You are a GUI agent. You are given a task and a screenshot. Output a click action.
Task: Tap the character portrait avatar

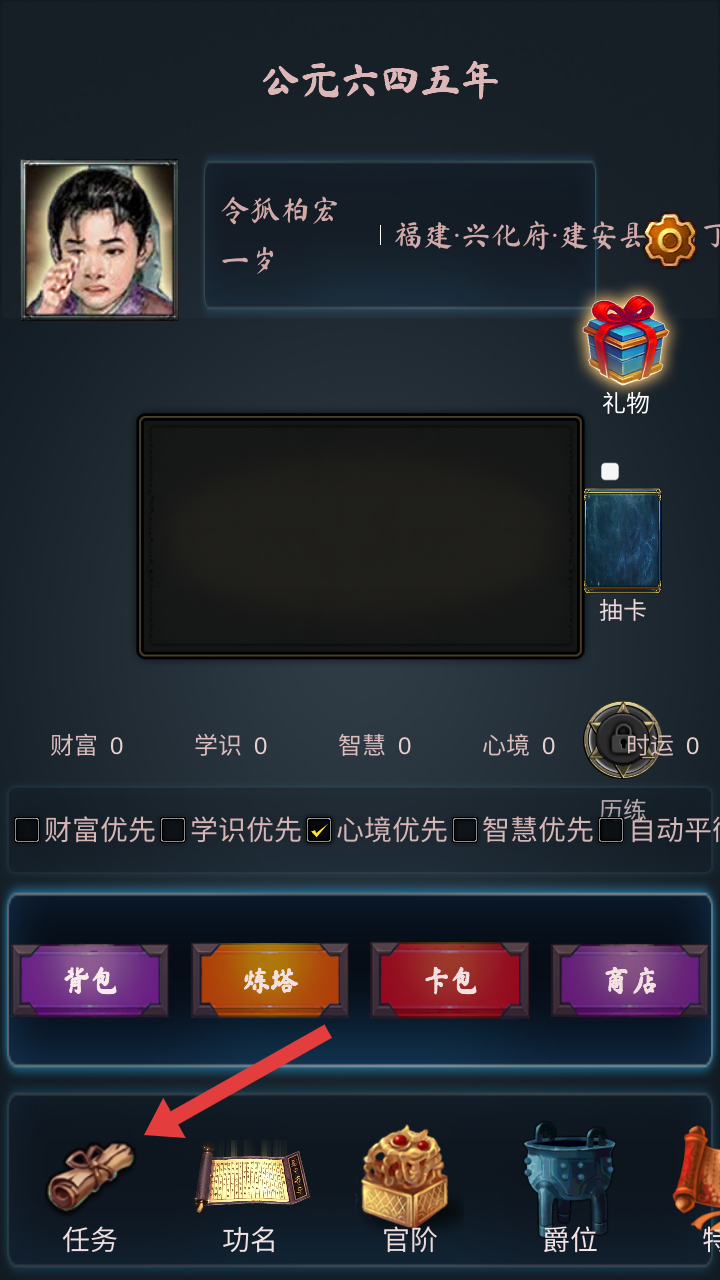click(x=100, y=240)
